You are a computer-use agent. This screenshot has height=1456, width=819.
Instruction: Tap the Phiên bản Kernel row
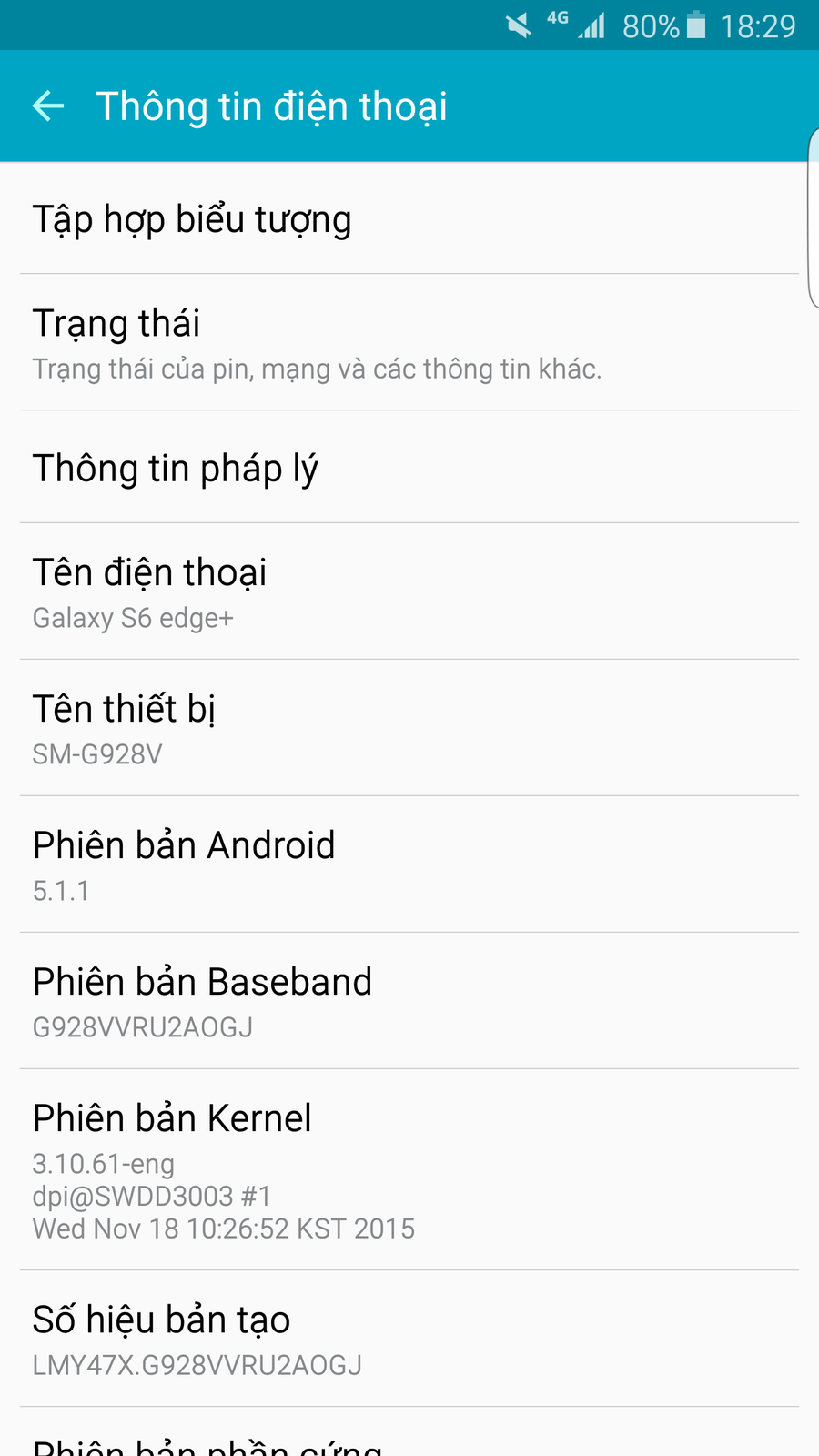point(409,1170)
